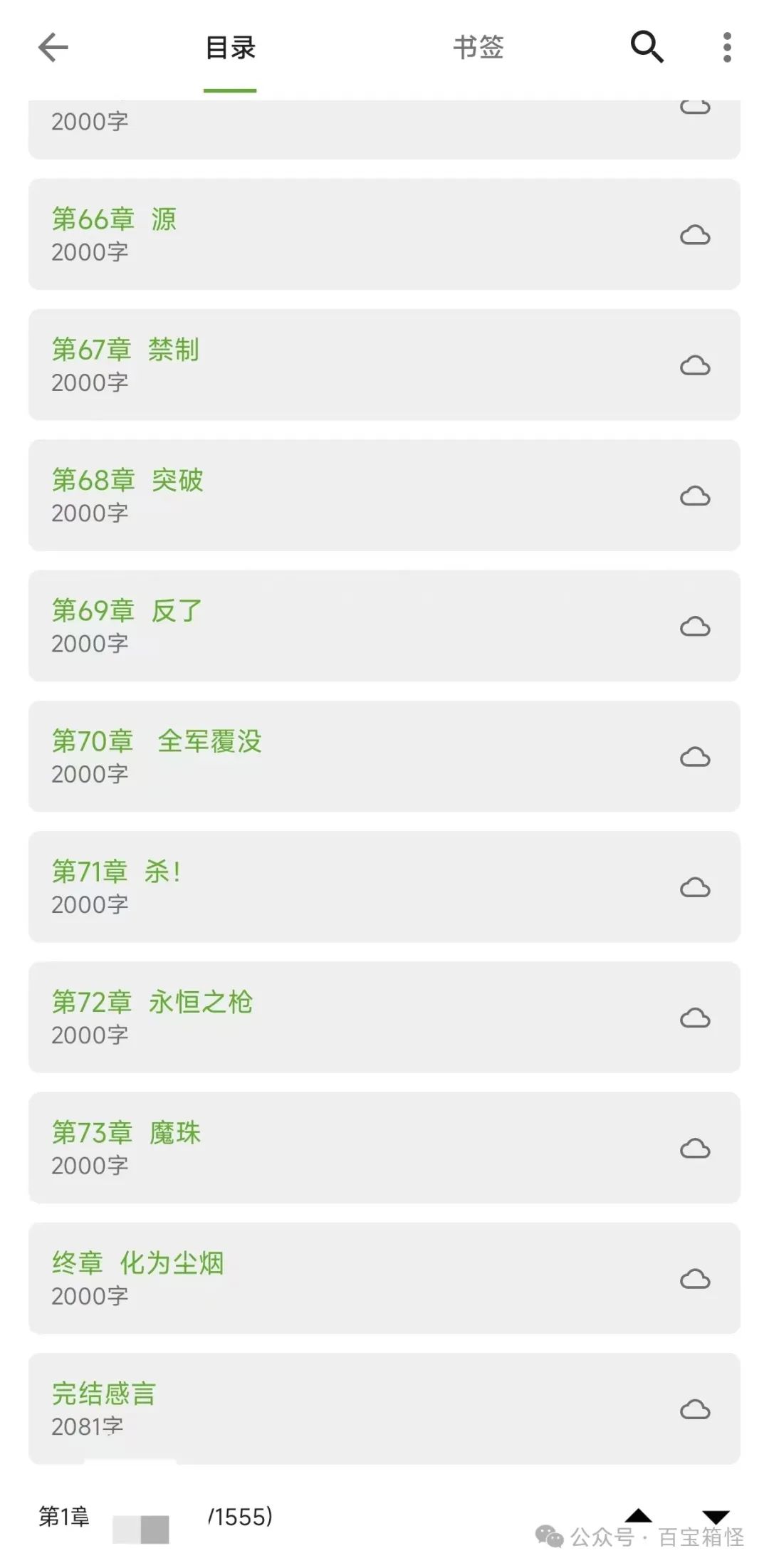The image size is (769, 1568).
Task: Open 第72章 永恒之枪
Action: 384,1018
